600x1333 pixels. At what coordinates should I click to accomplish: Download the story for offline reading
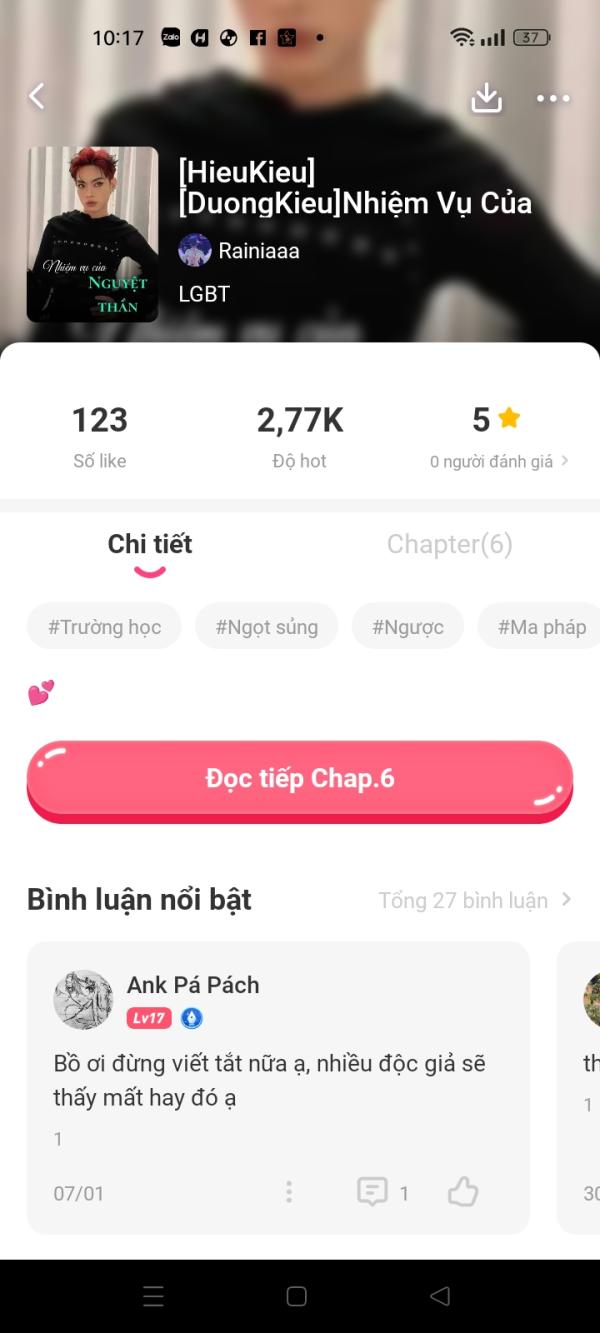point(486,97)
